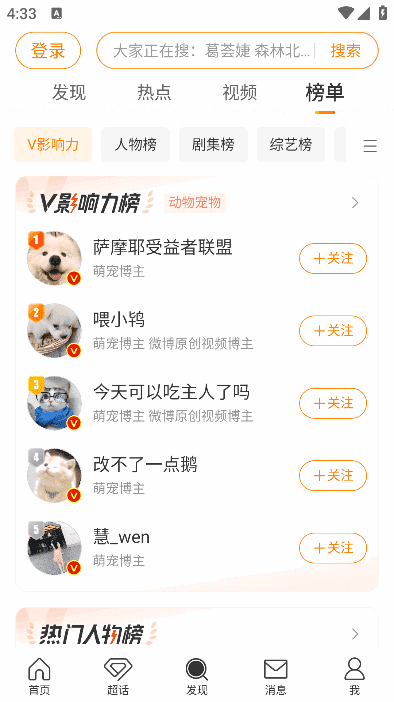Follow 喂小鸨

click(333, 331)
